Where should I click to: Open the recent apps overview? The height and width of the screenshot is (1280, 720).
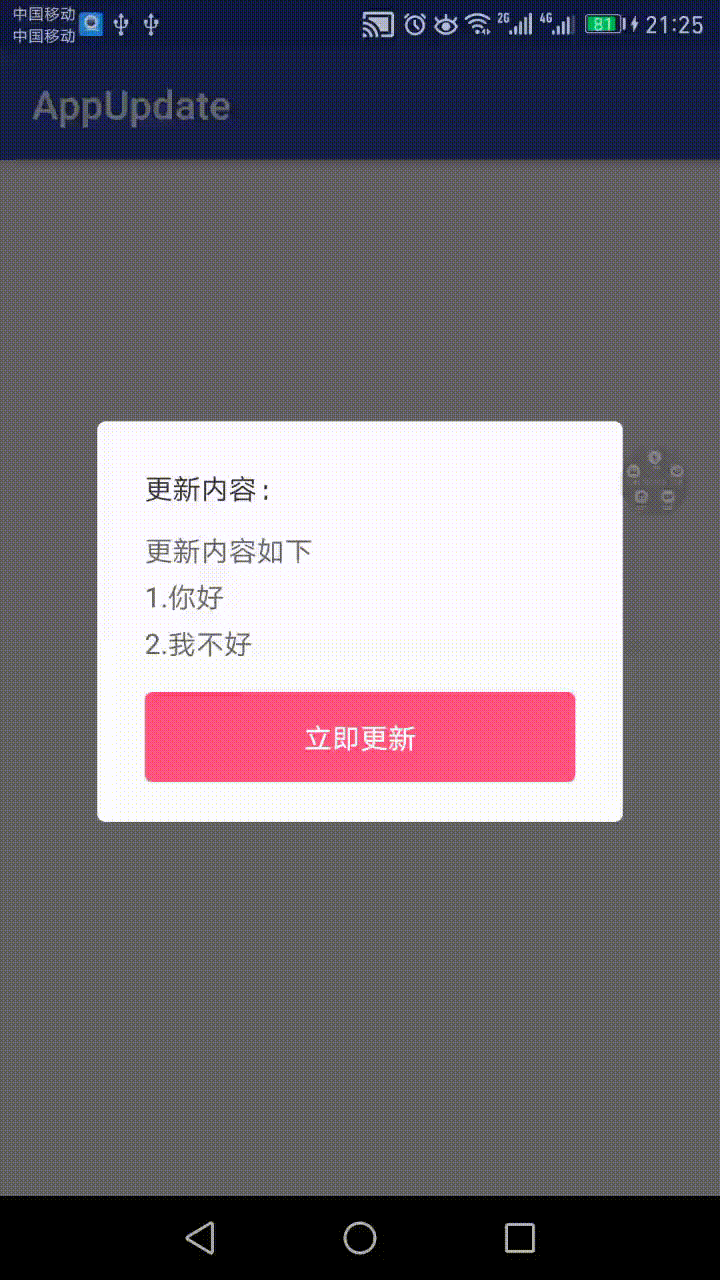(520, 1238)
